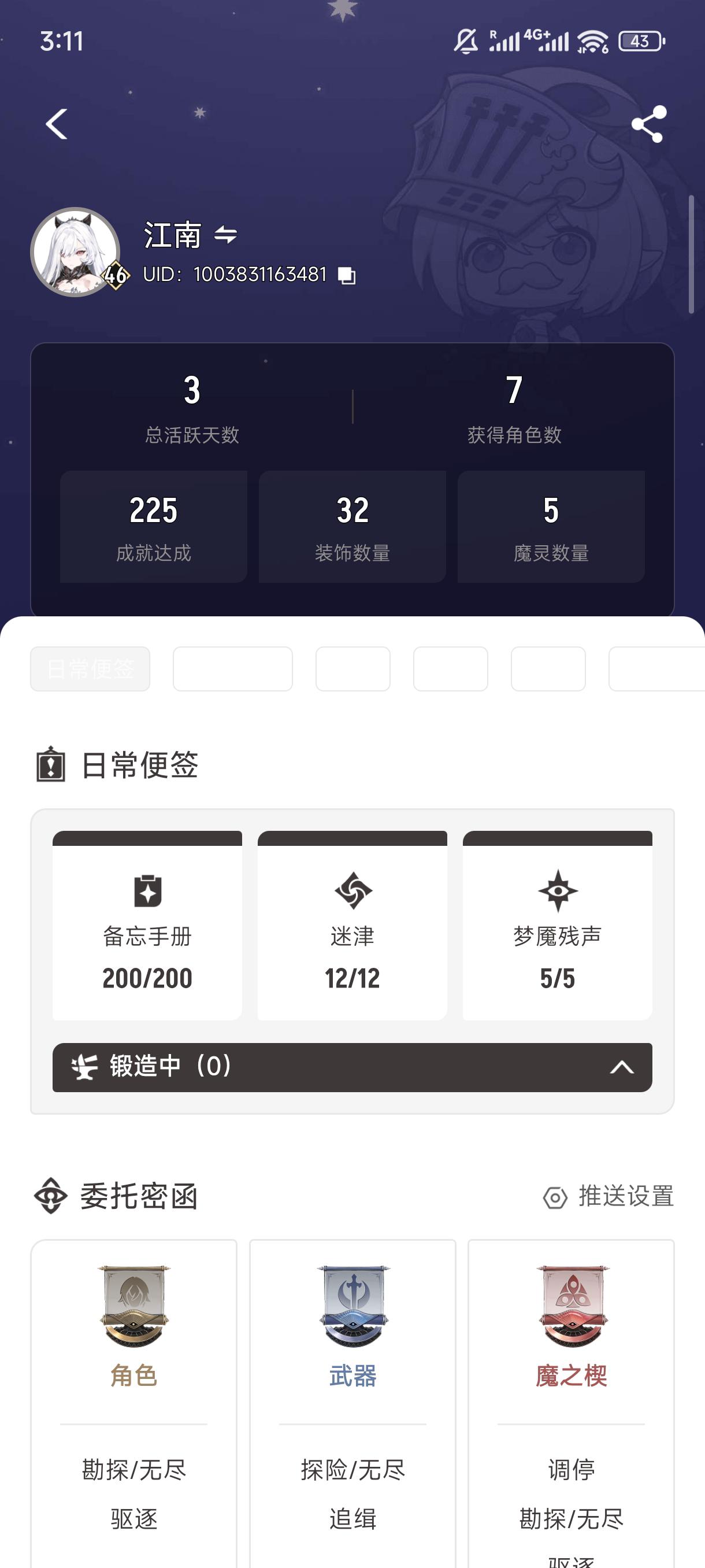Screen dimensions: 705x1568
Task: Copy the UID number
Action: pos(347,275)
